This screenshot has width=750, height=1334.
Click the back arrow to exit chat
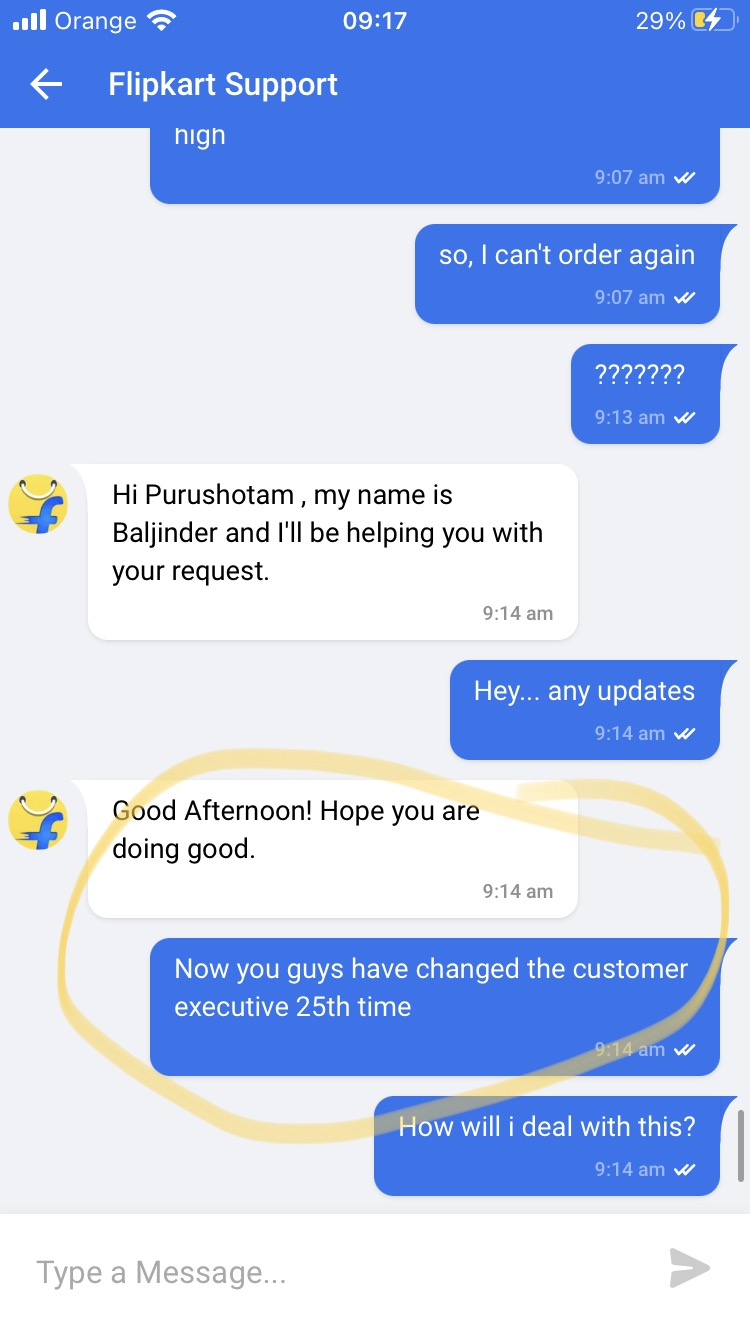tap(45, 85)
